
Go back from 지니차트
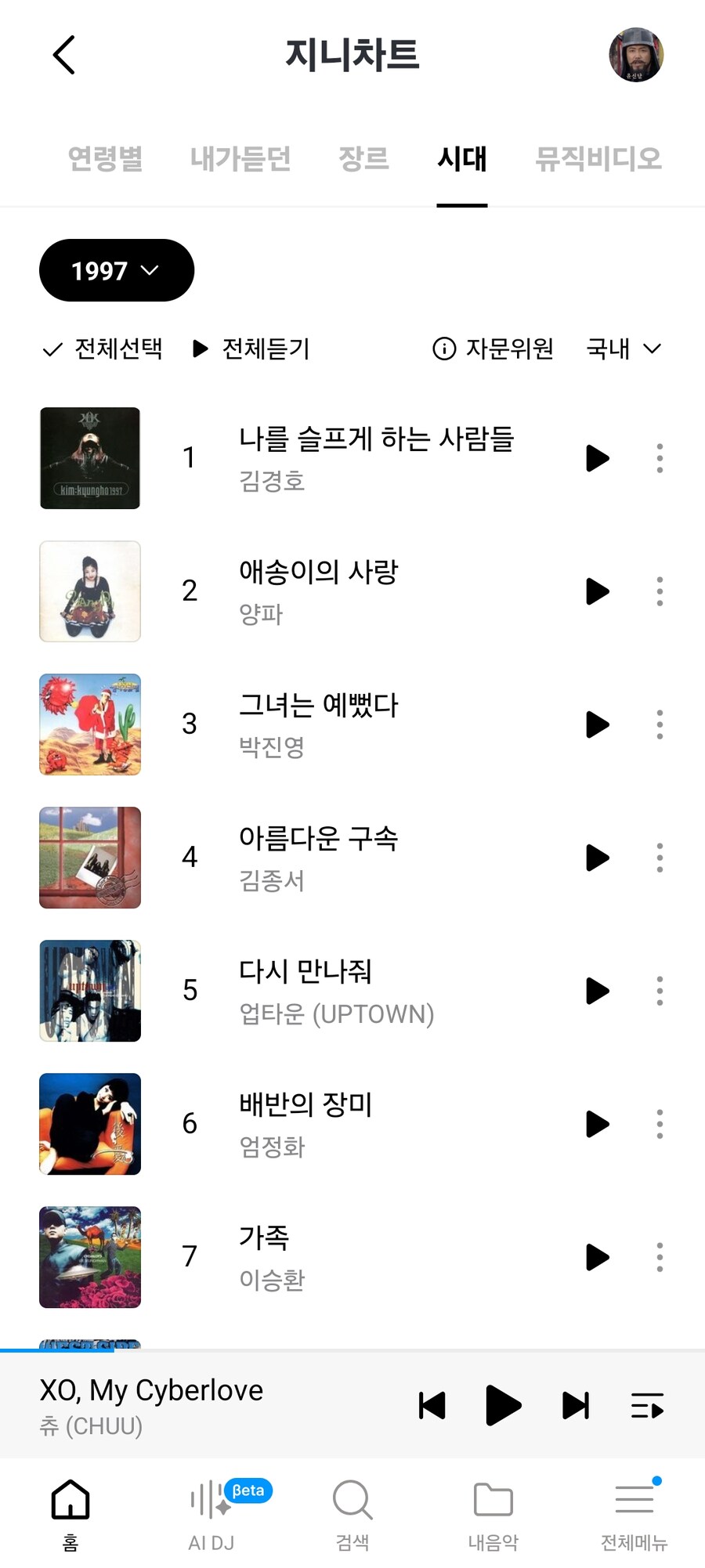64,55
